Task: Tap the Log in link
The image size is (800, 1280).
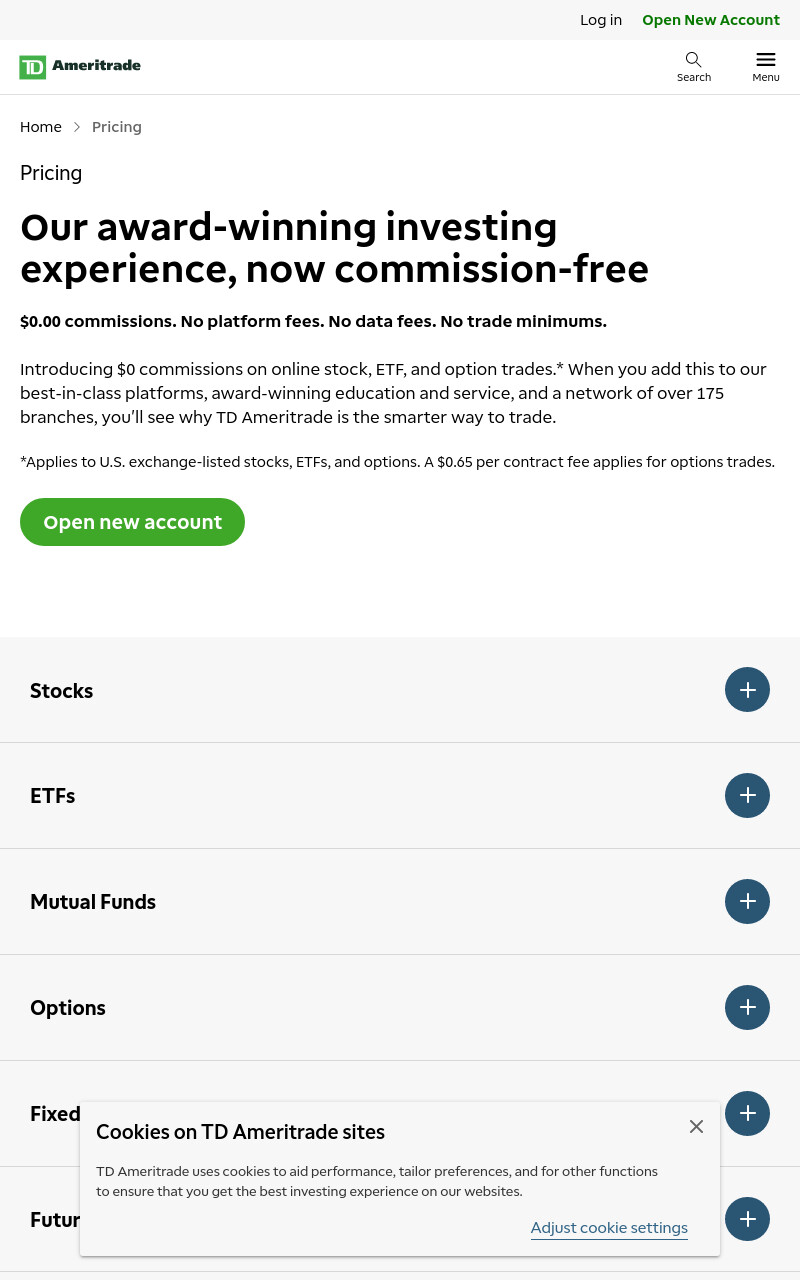Action: pos(601,20)
